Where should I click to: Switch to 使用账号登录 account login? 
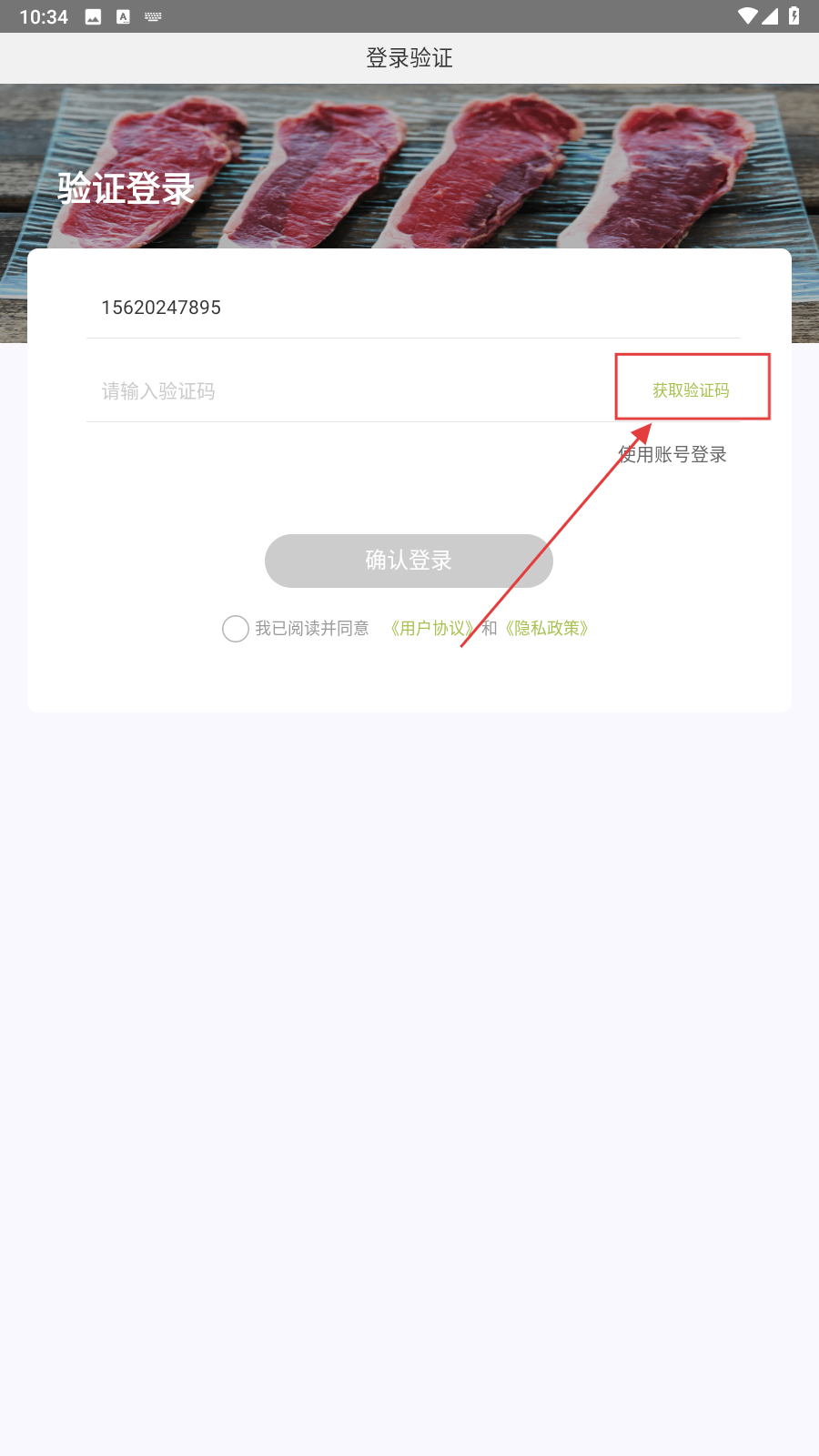[x=672, y=454]
